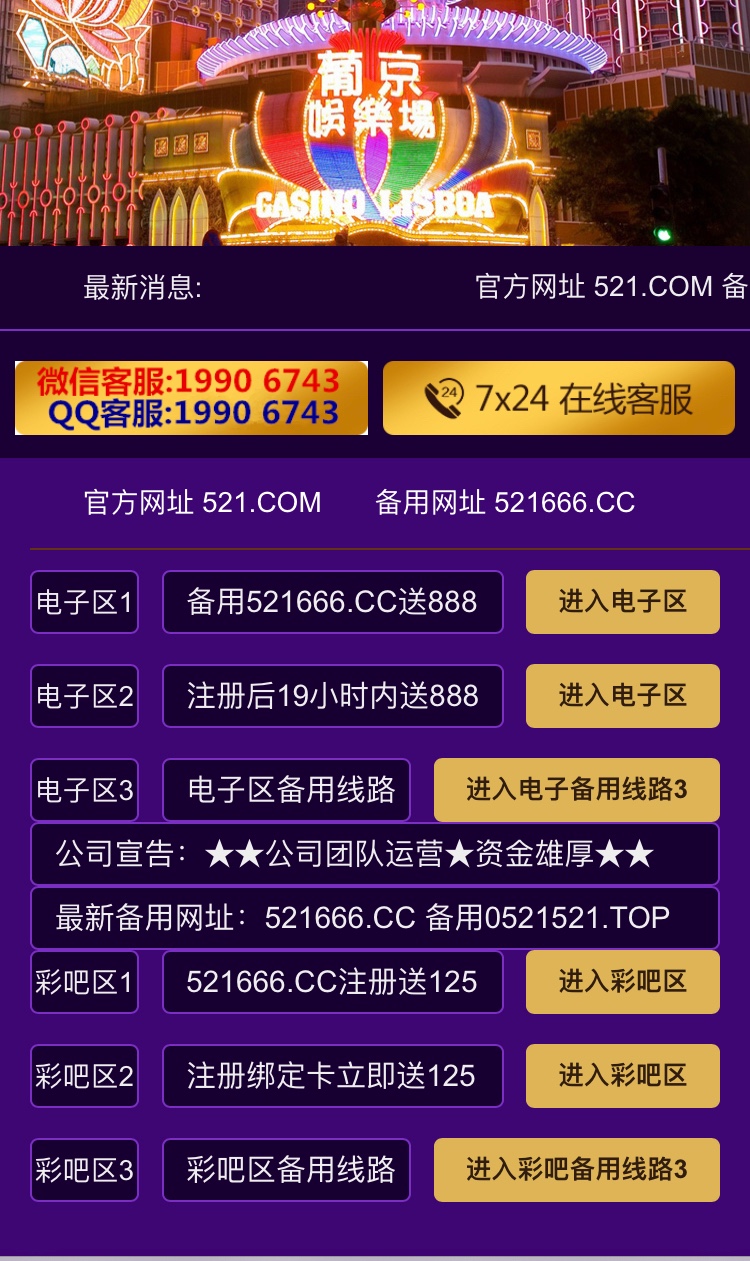The height and width of the screenshot is (1261, 750).
Task: Select 备用521666.CC送888 line
Action: coord(332,602)
